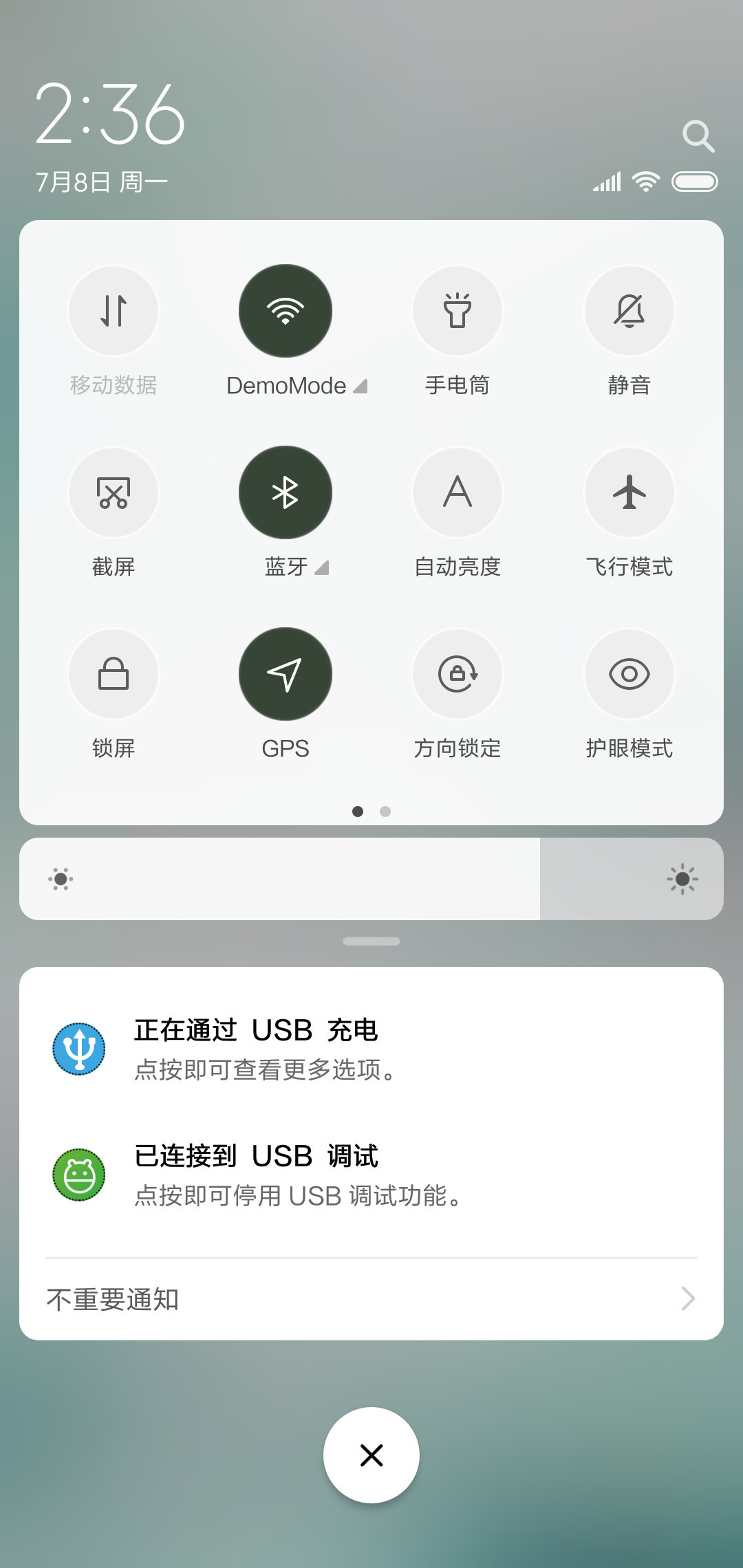Tap the 锁屏 lock screen tile
Image resolution: width=743 pixels, height=1568 pixels.
click(x=114, y=674)
